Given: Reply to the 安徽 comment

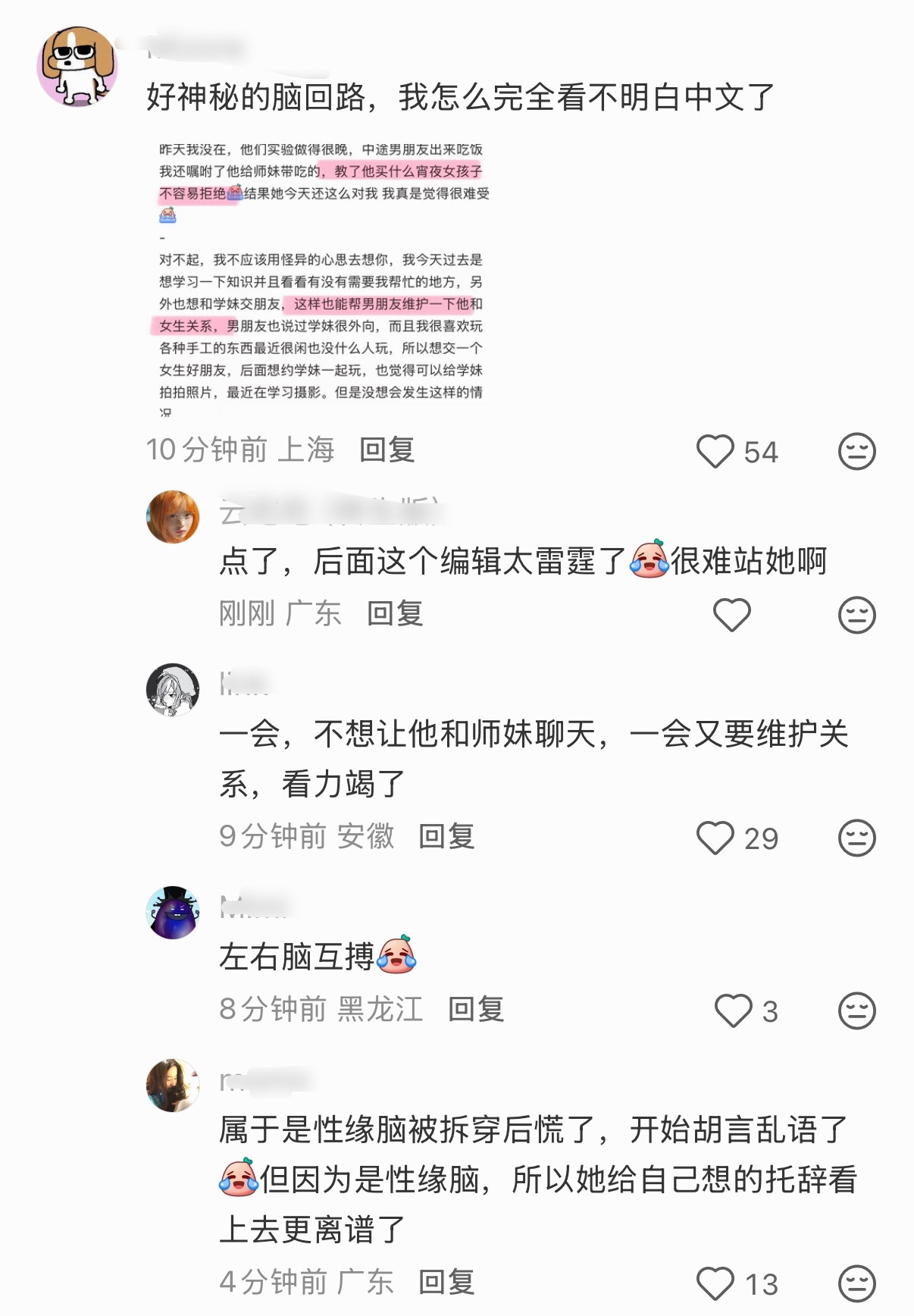Looking at the screenshot, I should point(446,837).
